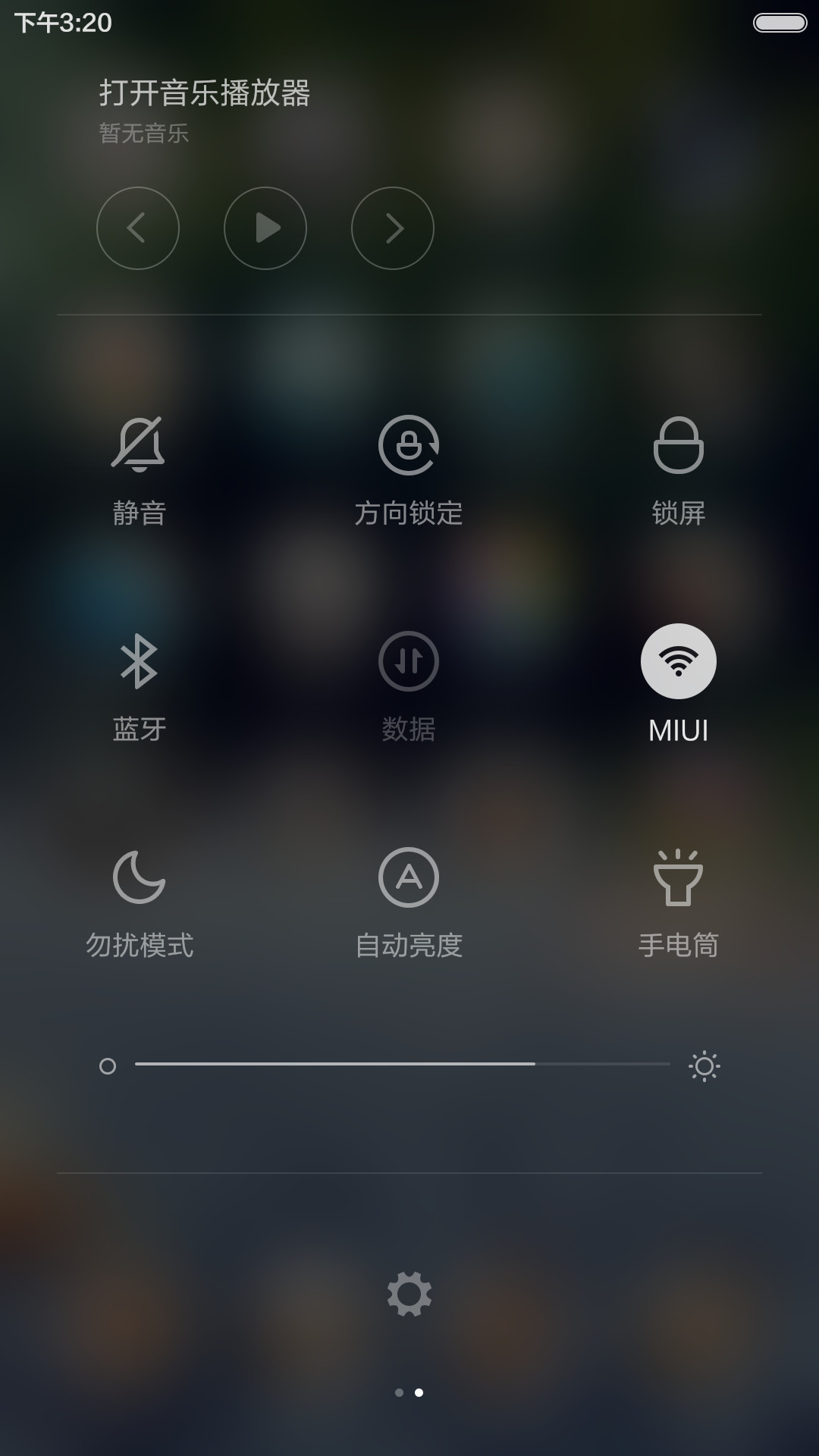This screenshot has height=1456, width=819.
Task: Open settings via the gear icon
Action: tap(409, 1294)
